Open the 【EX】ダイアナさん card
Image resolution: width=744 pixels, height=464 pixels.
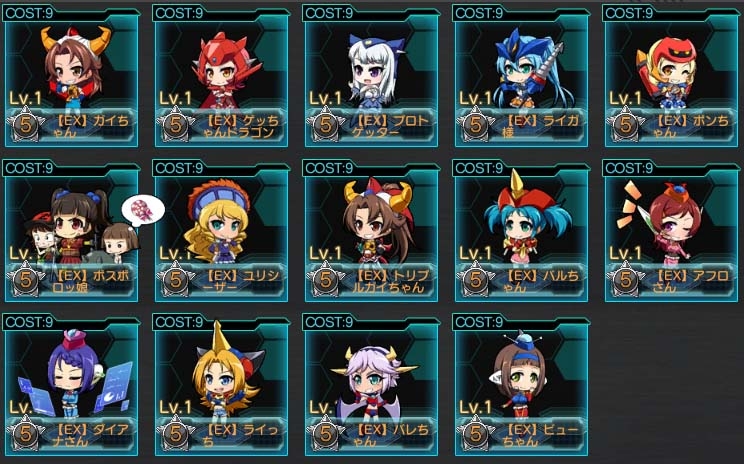point(70,386)
